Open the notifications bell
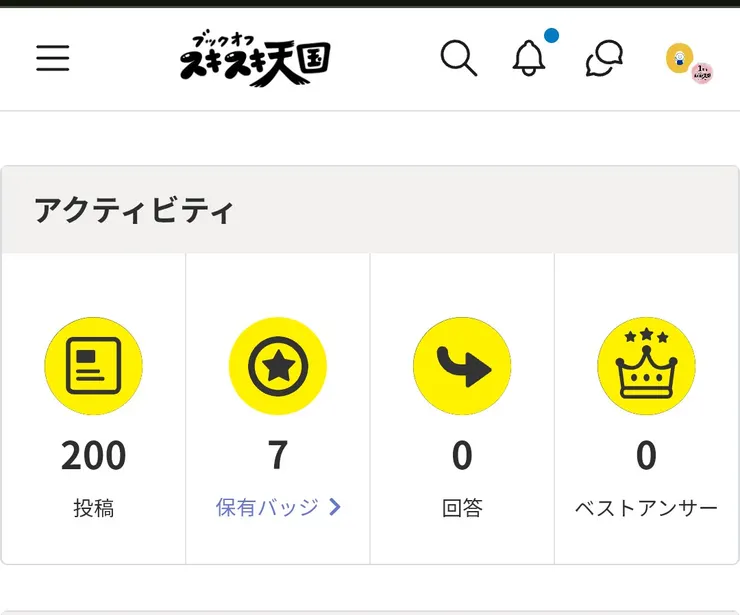 pyautogui.click(x=530, y=59)
